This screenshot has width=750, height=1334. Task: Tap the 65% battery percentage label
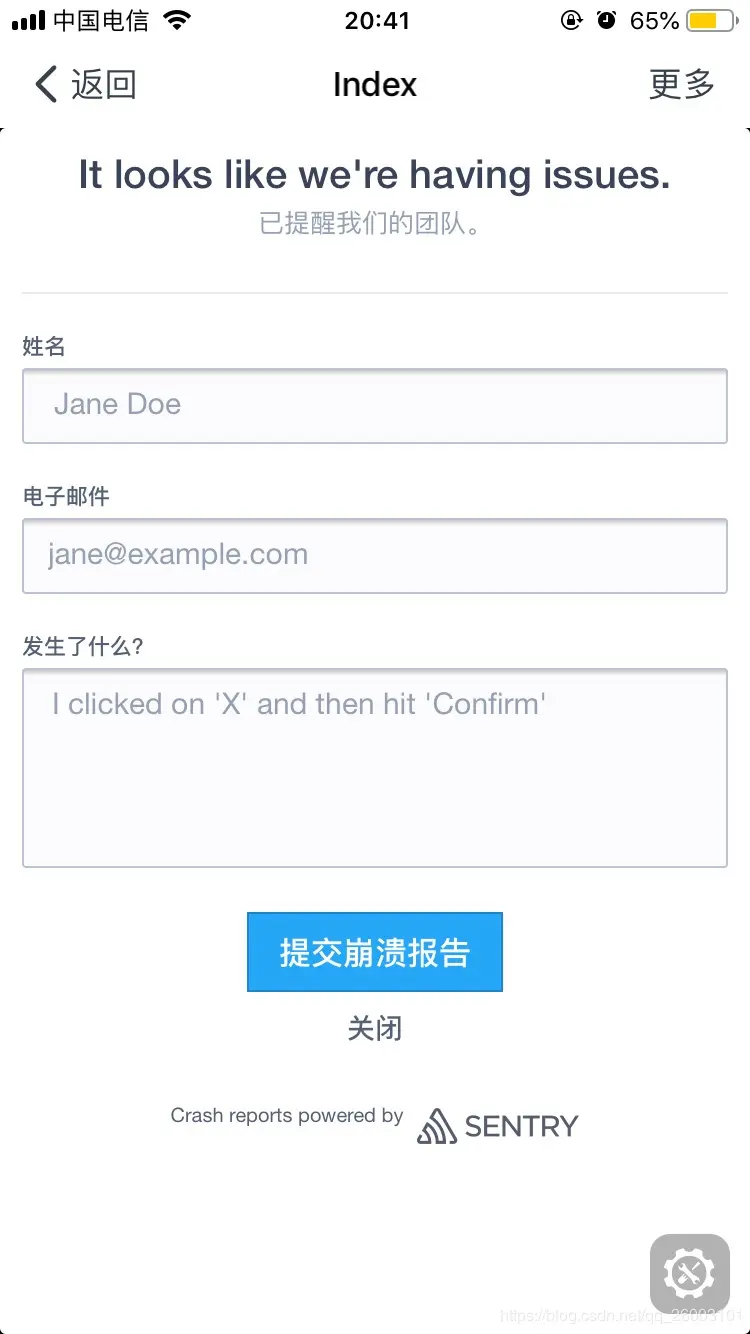pos(653,19)
